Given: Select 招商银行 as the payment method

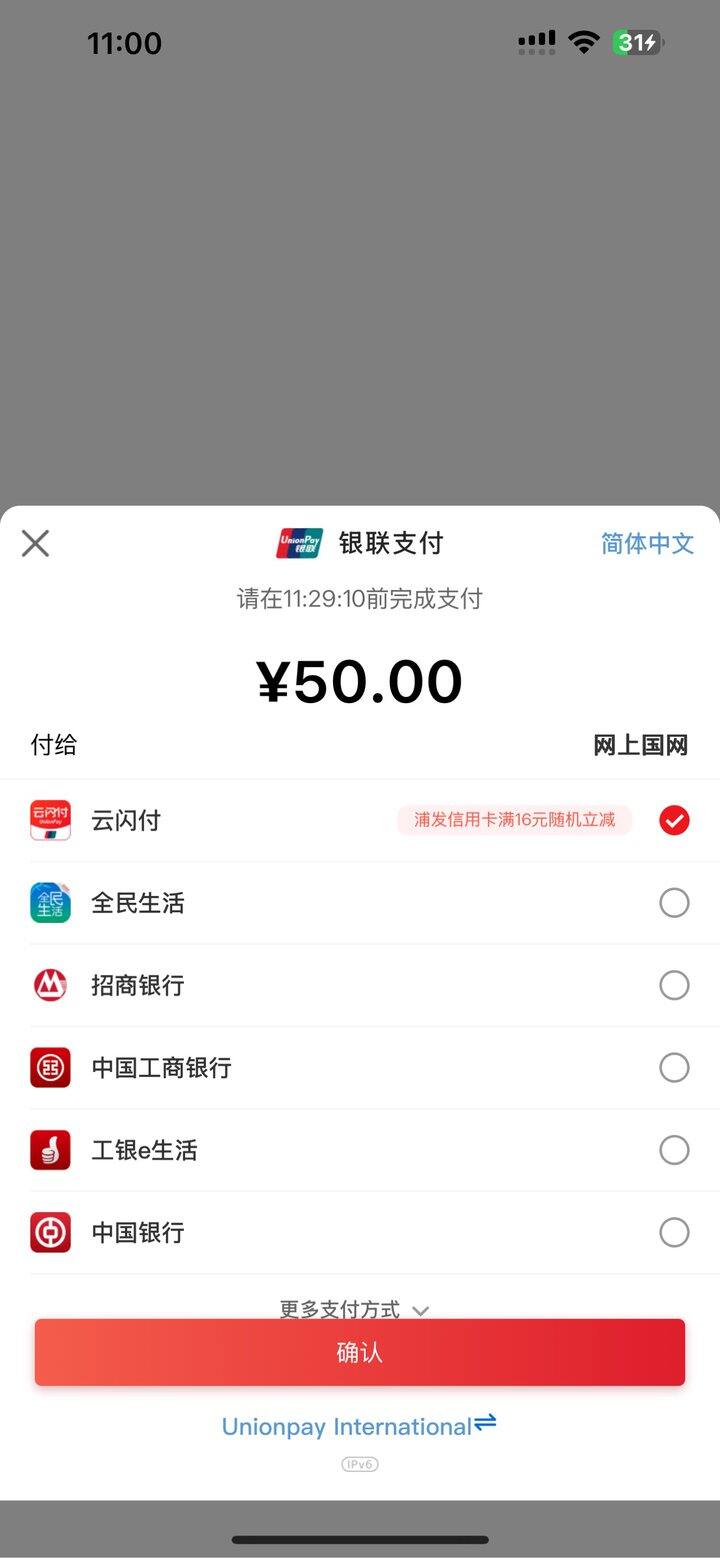Looking at the screenshot, I should click(675, 985).
